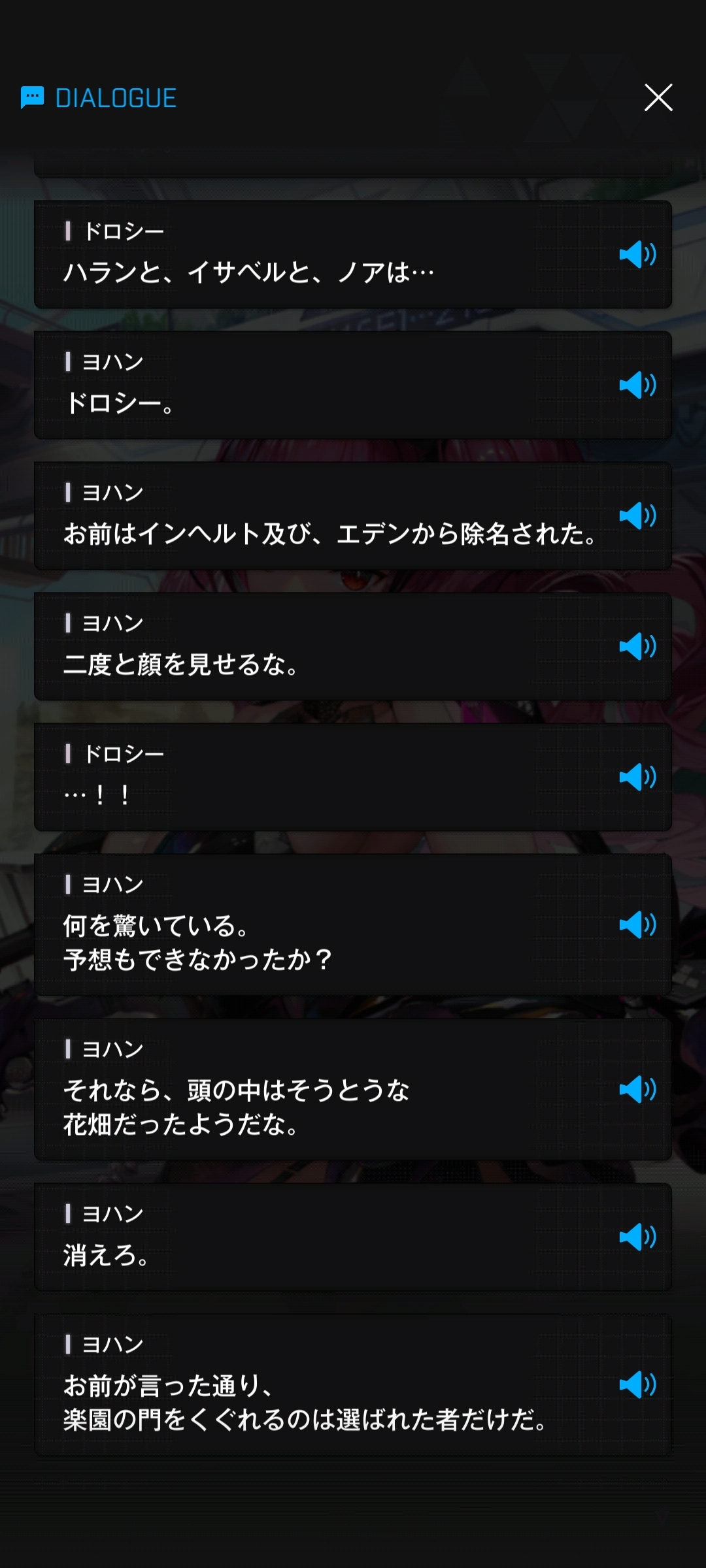Play audio for お前はインヘルト及び line
The image size is (706, 1568).
point(637,515)
